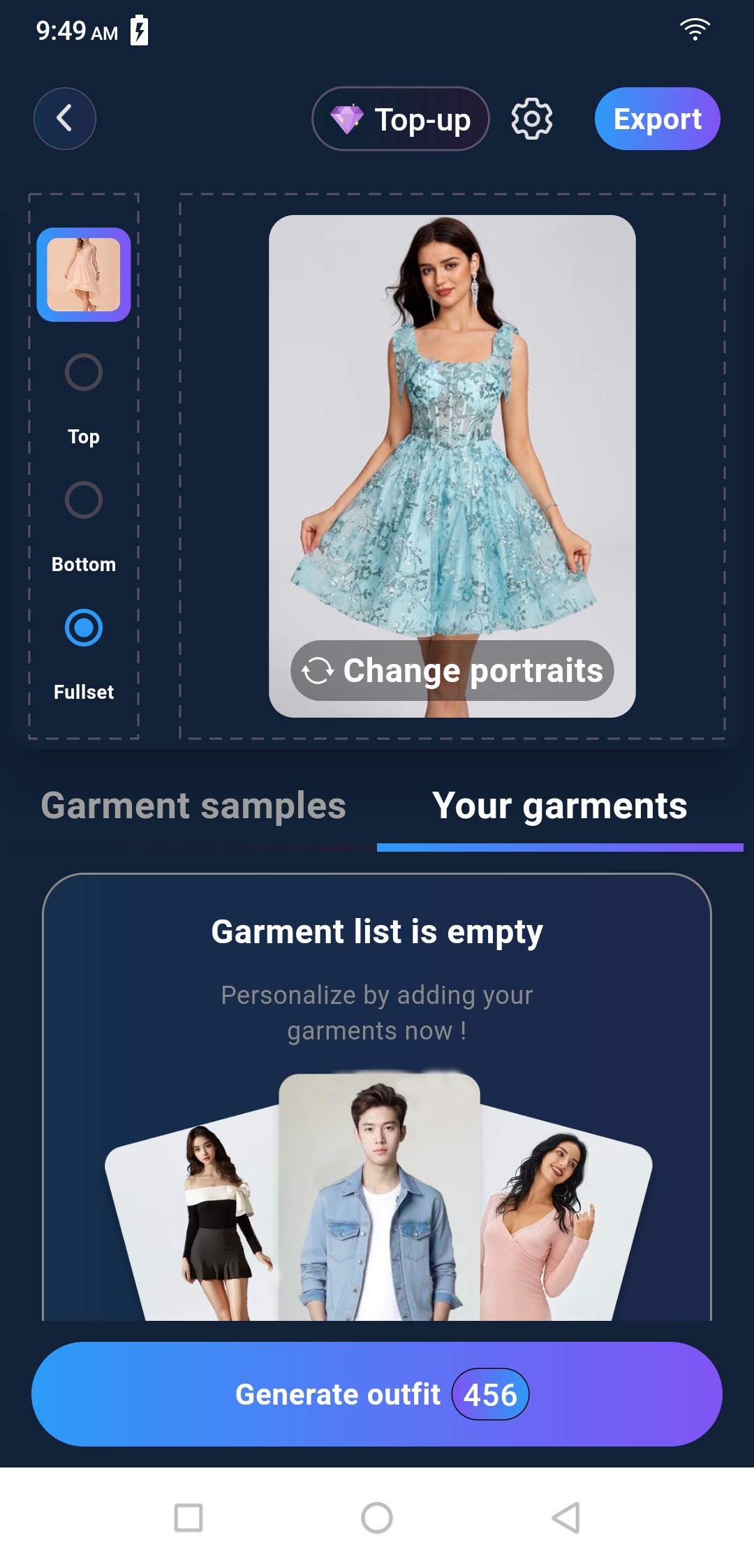Tap the denim jacket model portrait
754x1568 pixels.
[x=377, y=1201]
